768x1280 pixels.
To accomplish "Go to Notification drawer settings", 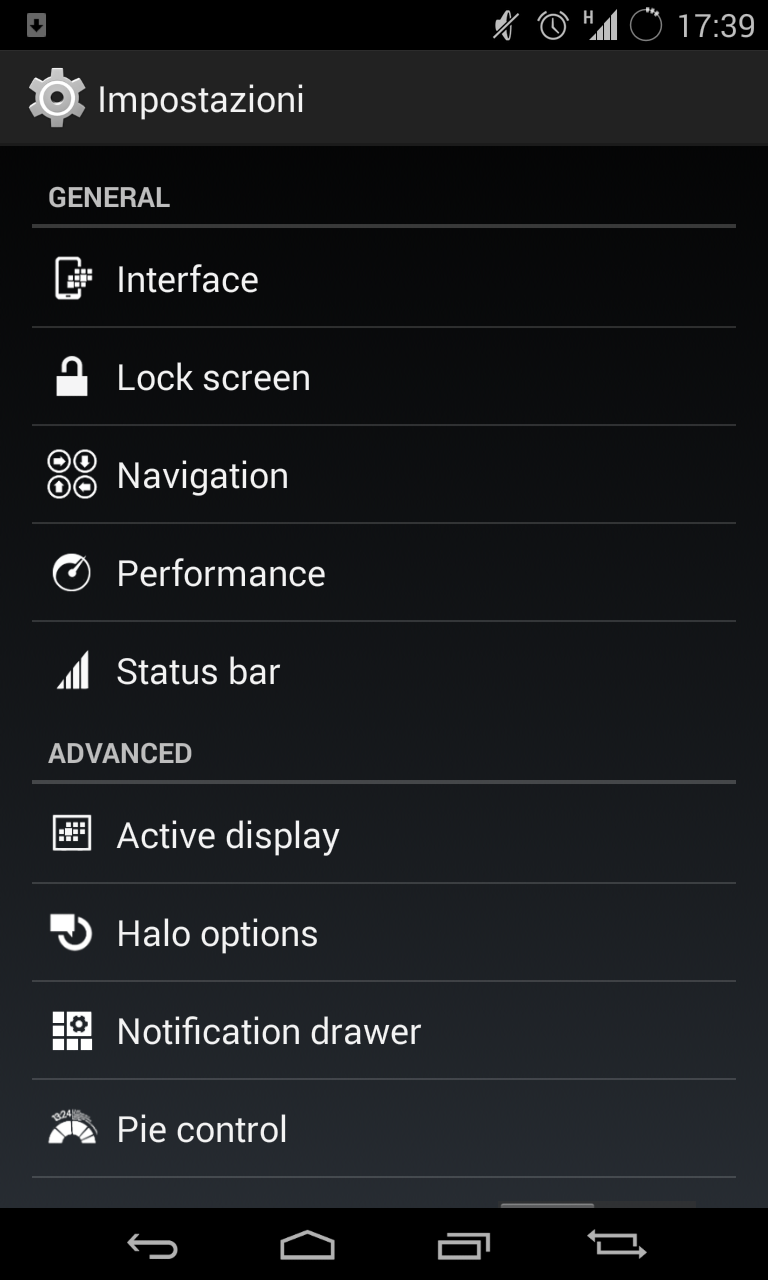I will click(384, 1031).
